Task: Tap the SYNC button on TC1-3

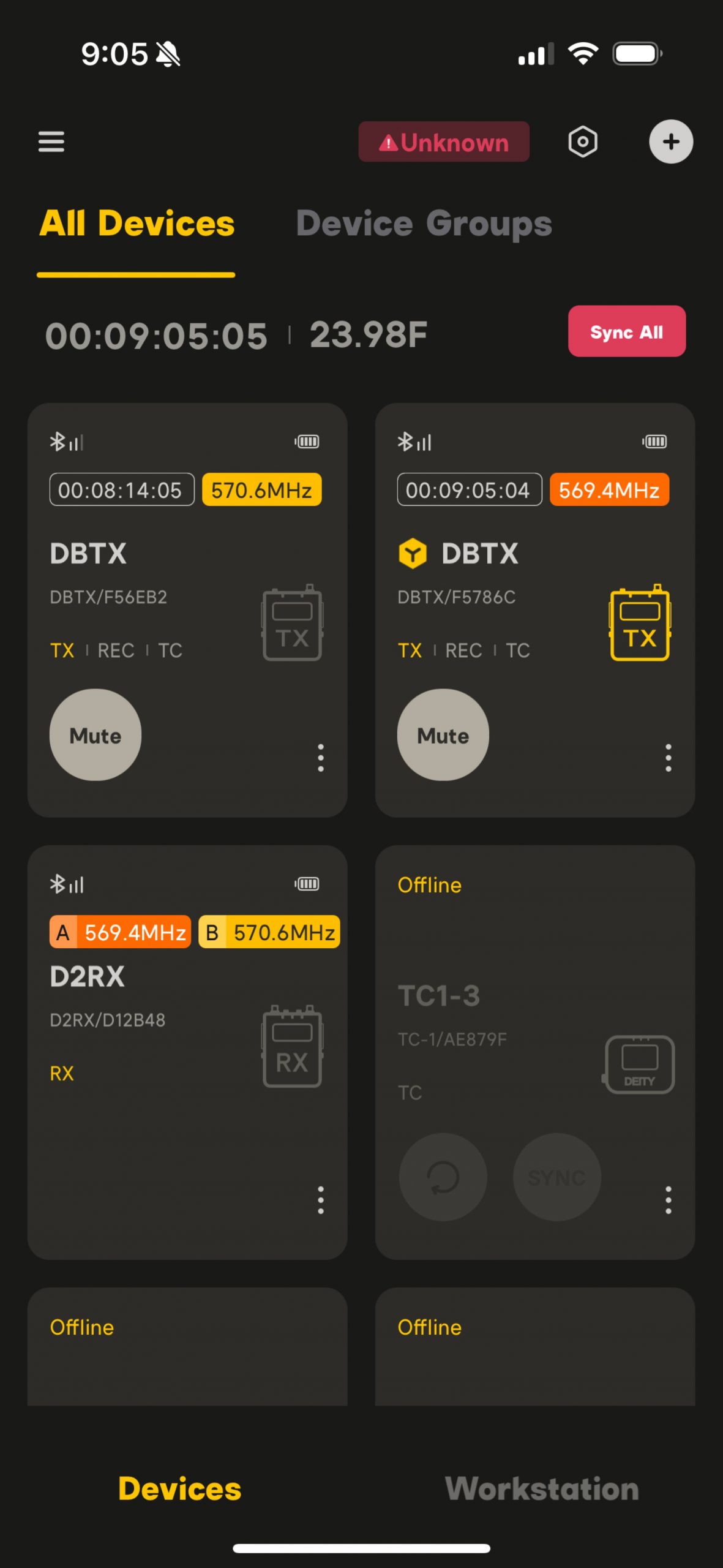Action: click(x=556, y=1177)
